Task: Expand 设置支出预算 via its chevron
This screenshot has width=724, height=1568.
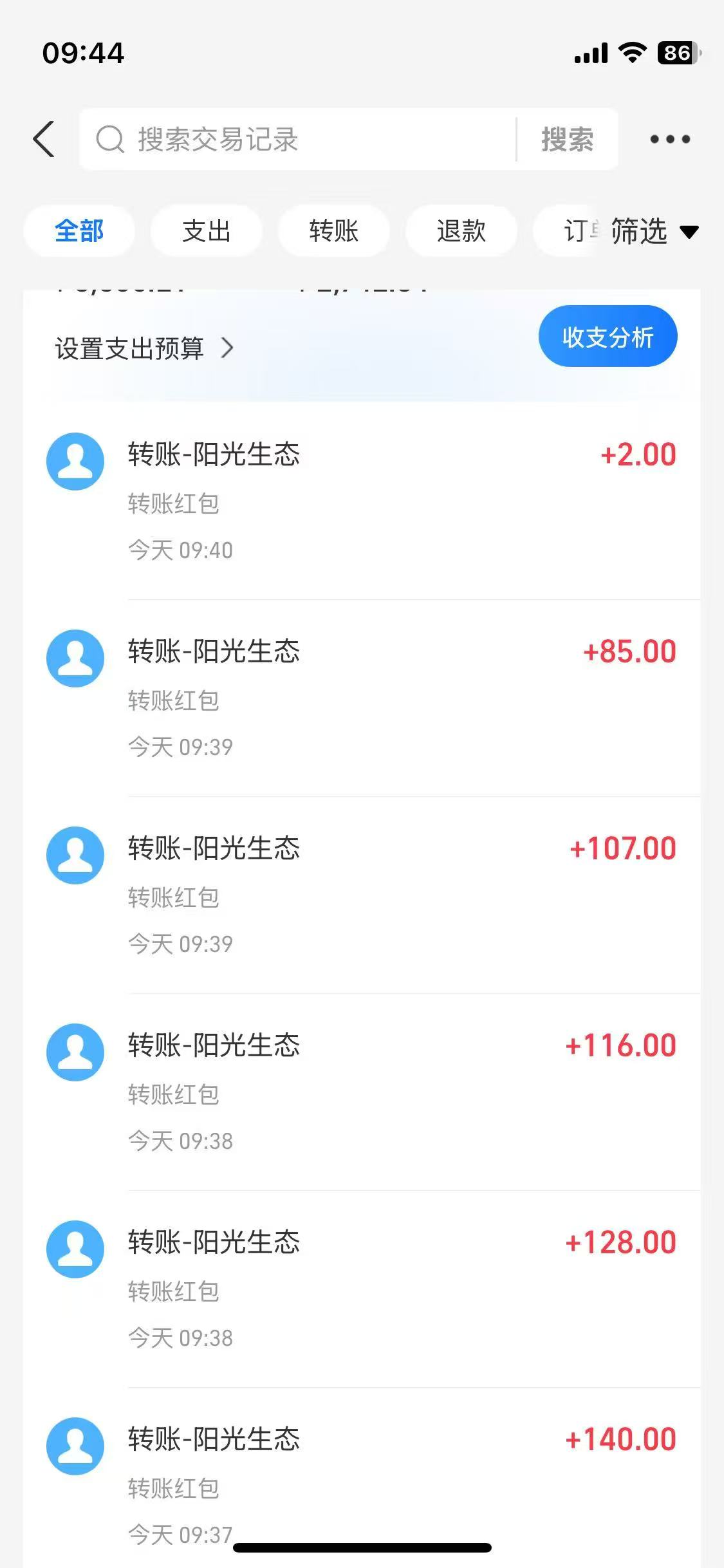Action: tap(228, 348)
